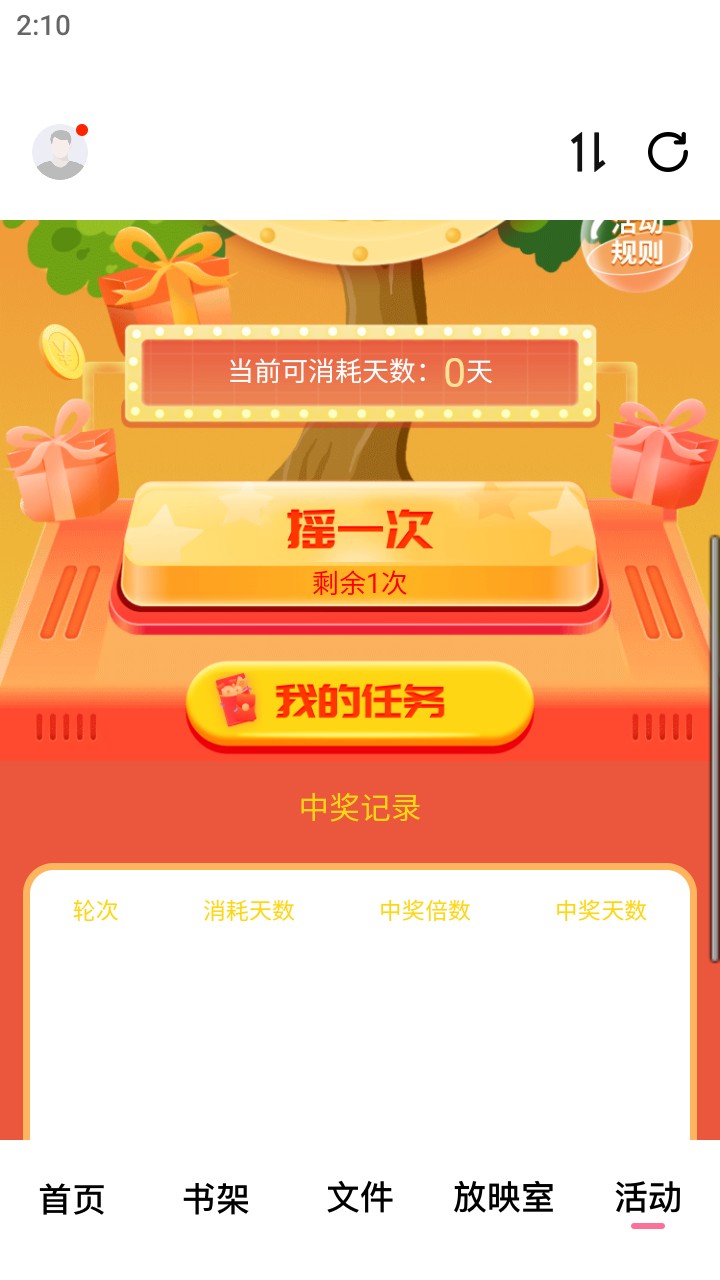Select the active 活动 tab
The image size is (720, 1280).
point(648,1200)
